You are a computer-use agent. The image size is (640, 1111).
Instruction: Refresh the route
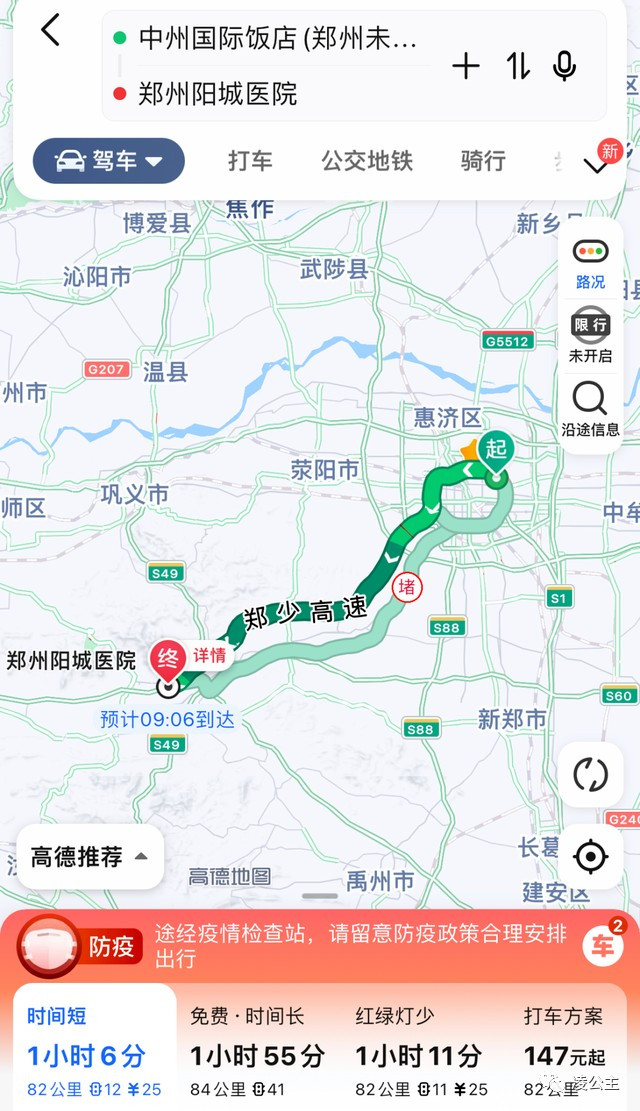click(590, 774)
